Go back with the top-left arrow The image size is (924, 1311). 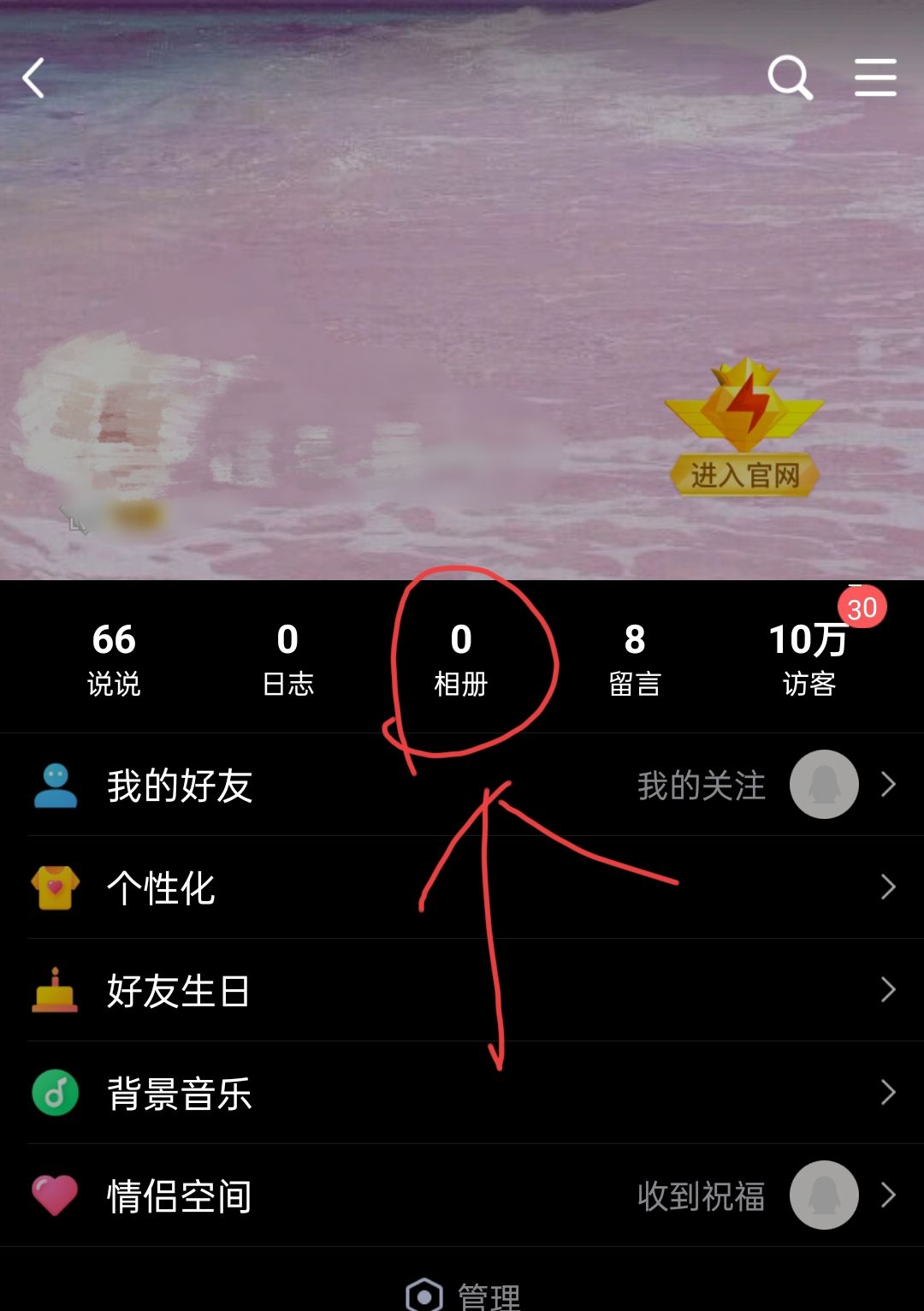click(x=34, y=79)
